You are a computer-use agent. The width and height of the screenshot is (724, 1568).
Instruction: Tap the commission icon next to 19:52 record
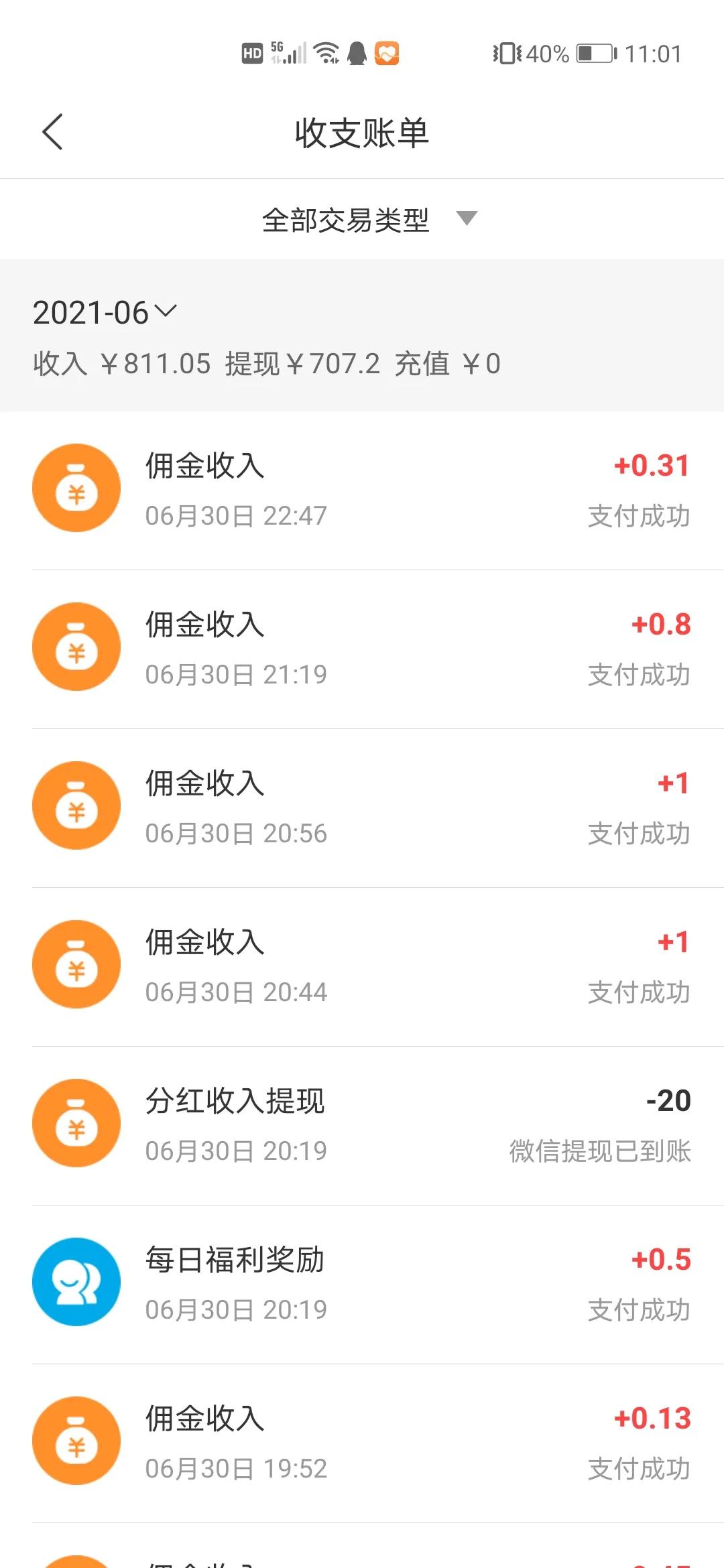point(76,1441)
